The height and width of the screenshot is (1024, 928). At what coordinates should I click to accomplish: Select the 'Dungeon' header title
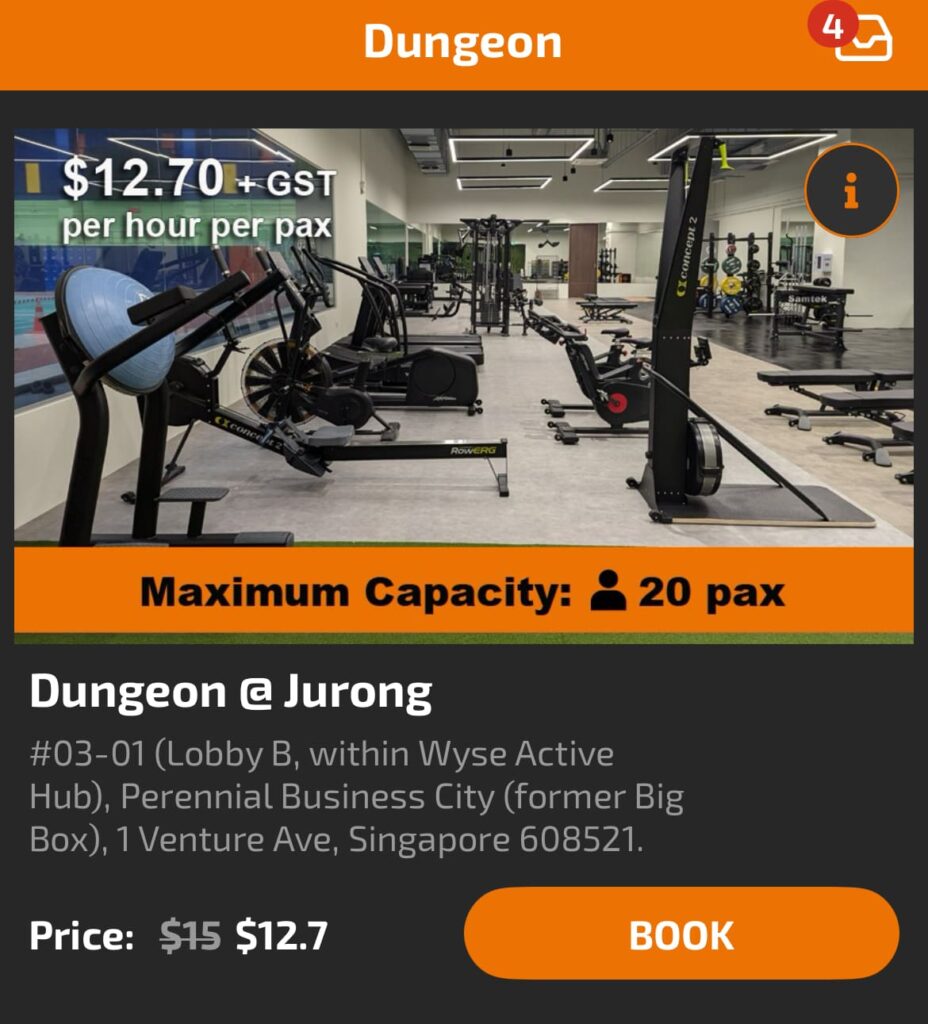tap(464, 42)
